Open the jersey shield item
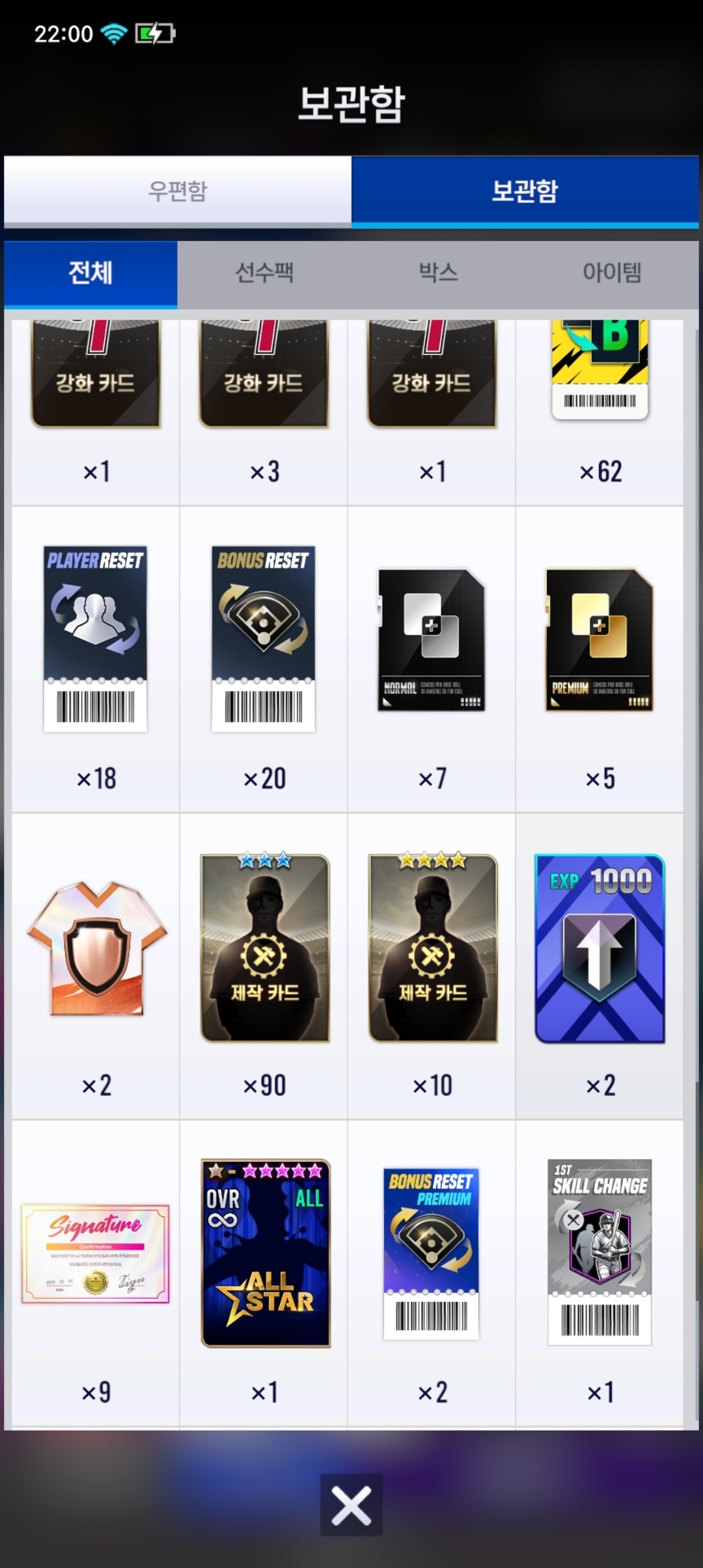703x1568 pixels. pyautogui.click(x=96, y=948)
